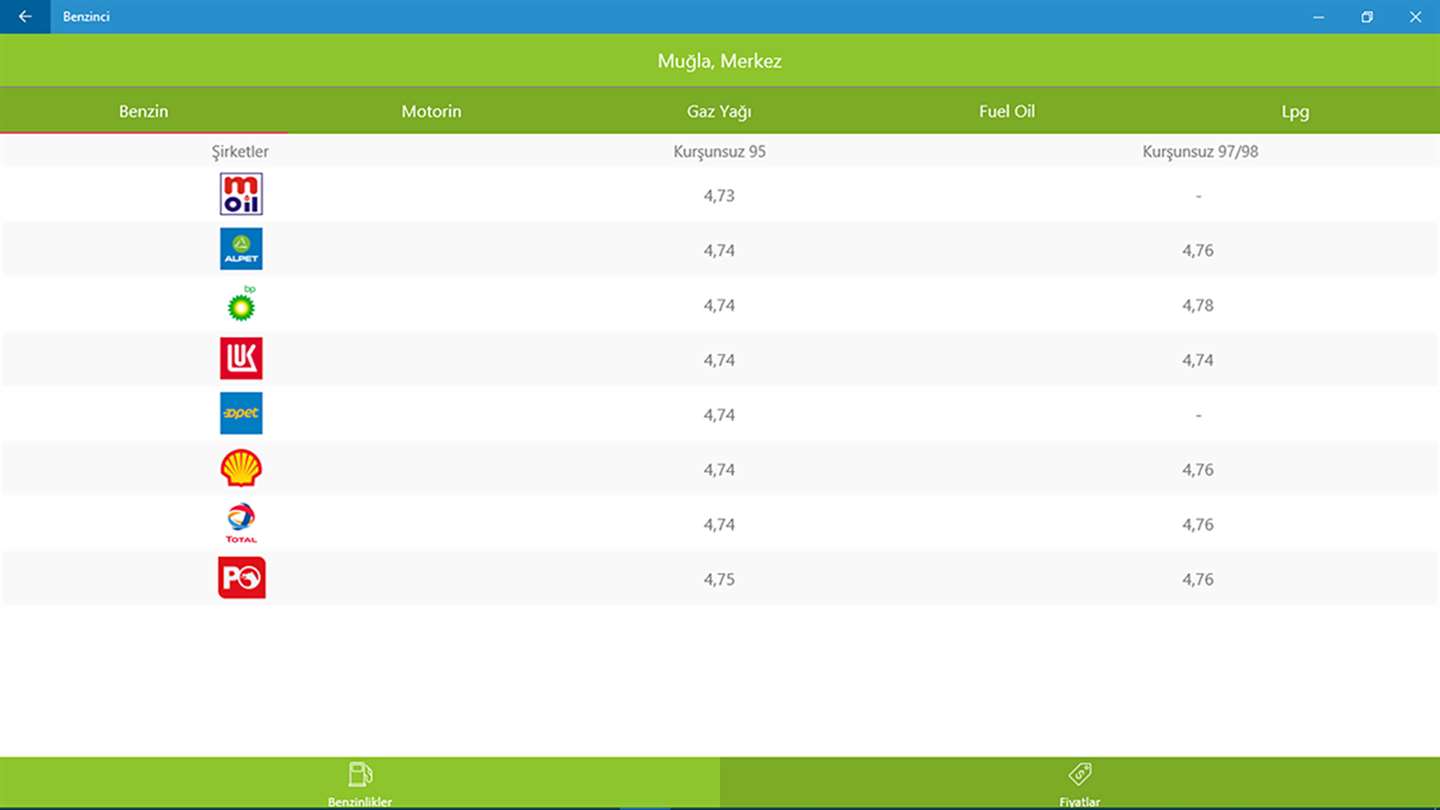
Task: Switch to the Gaz Yağı tab
Action: pos(719,111)
